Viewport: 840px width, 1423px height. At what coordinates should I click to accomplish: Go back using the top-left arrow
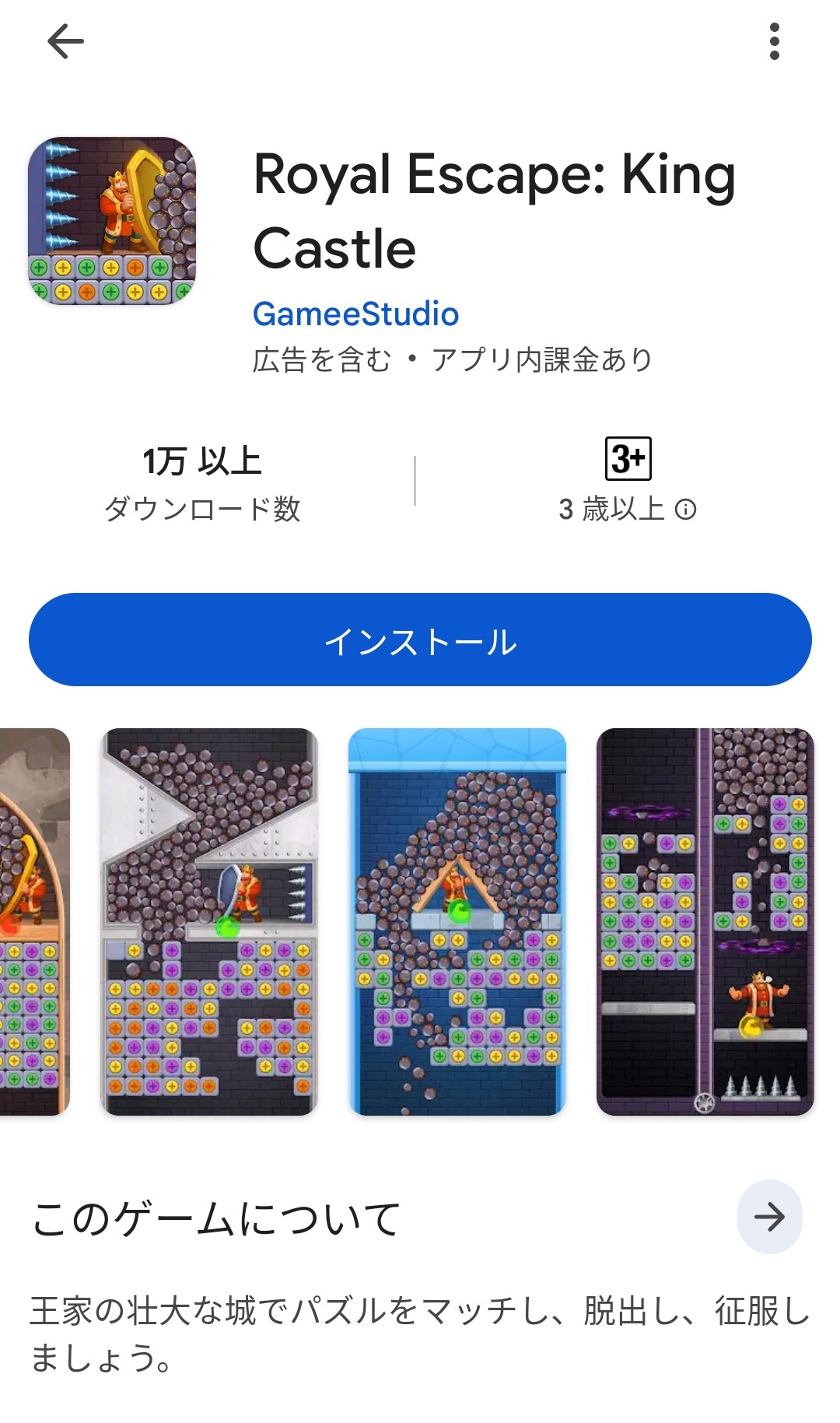[65, 41]
